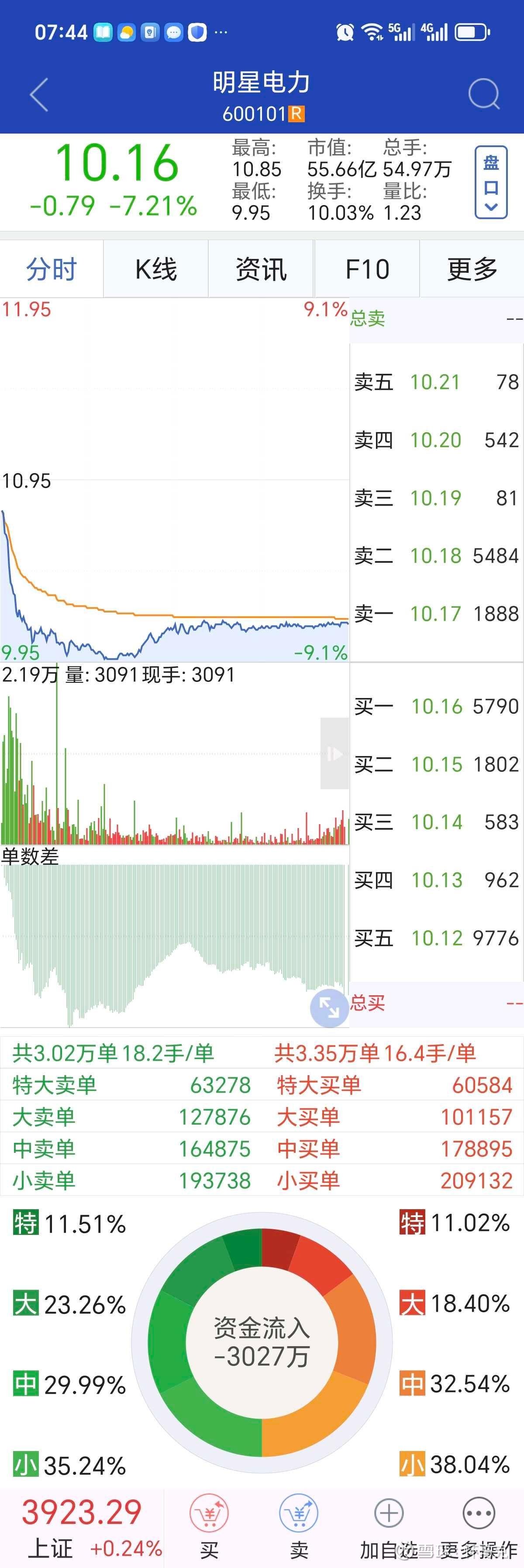Tap the gray arrow beside the volume chart
This screenshot has height=1568, width=524.
pyautogui.click(x=334, y=753)
